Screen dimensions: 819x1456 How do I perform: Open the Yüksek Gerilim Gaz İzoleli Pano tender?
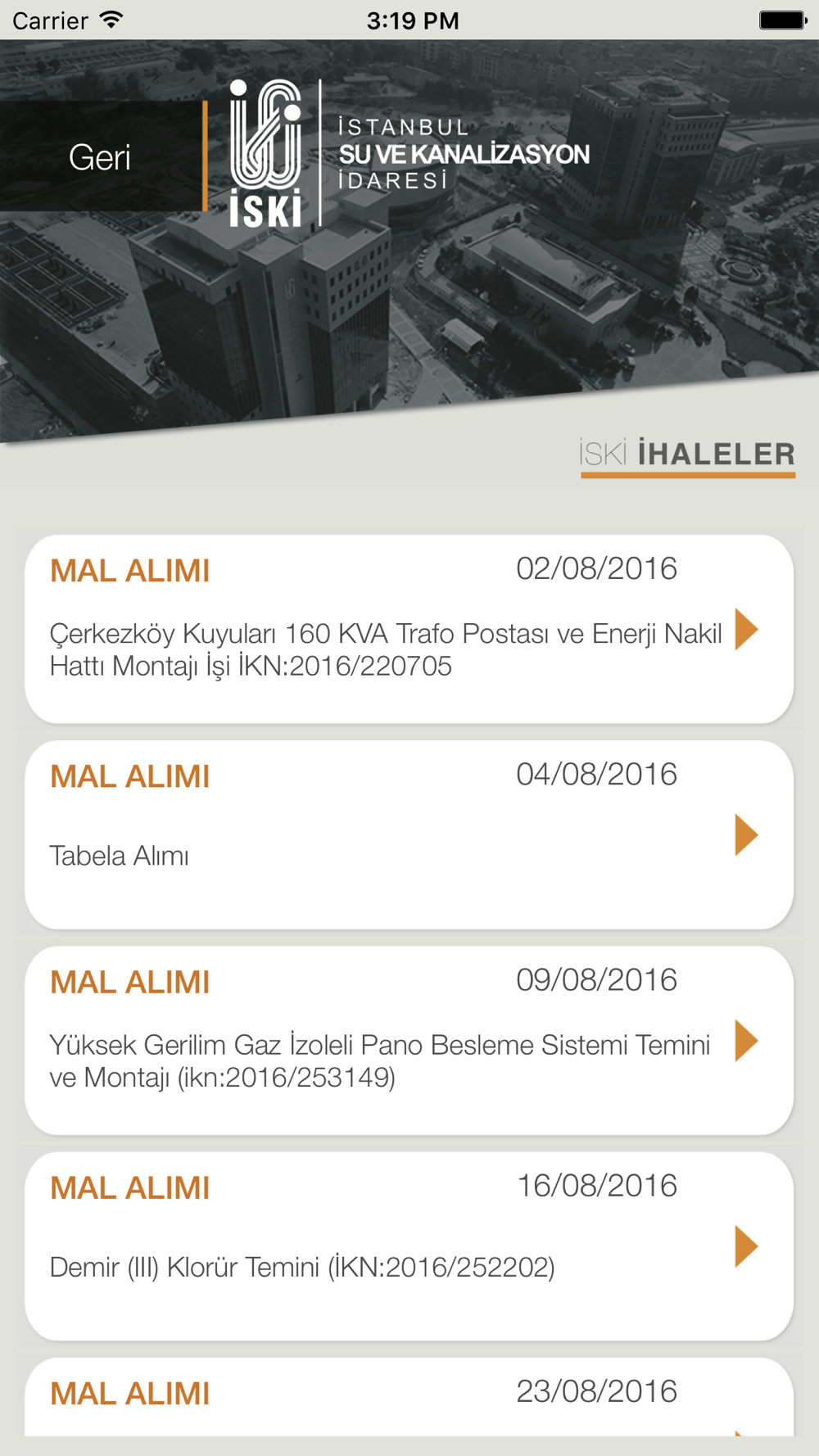409,1040
